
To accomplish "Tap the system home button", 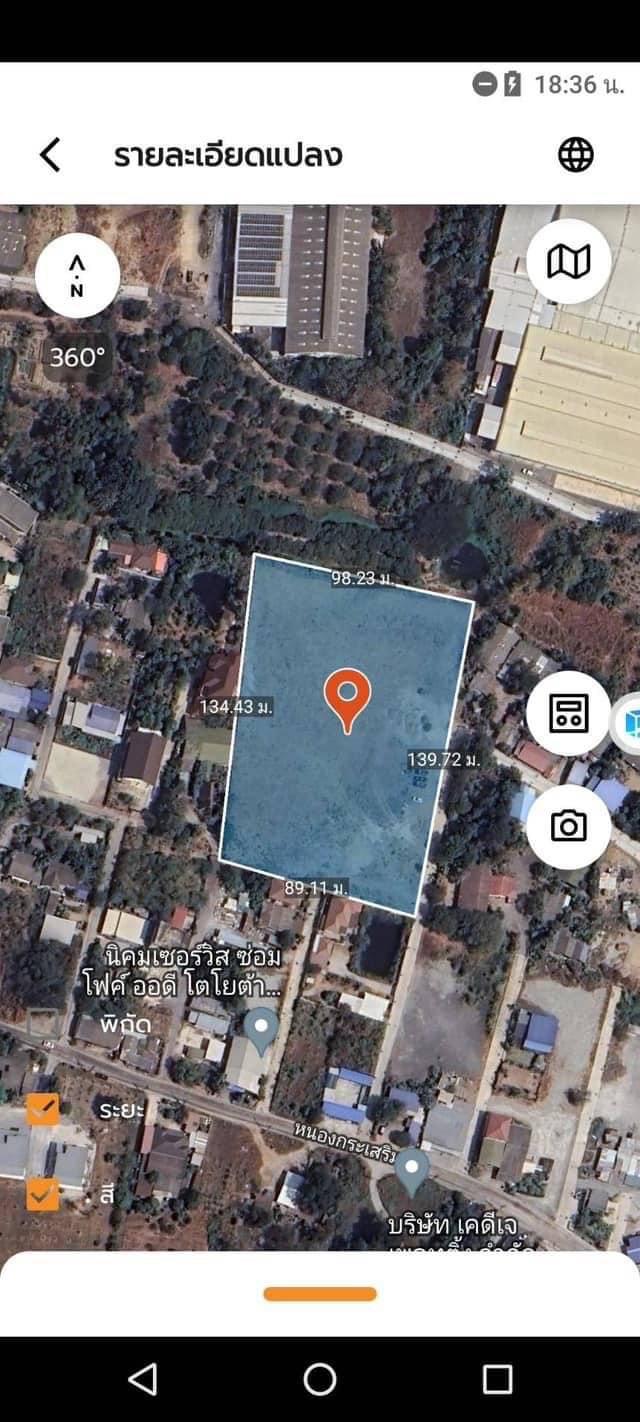I will pyautogui.click(x=320, y=1379).
